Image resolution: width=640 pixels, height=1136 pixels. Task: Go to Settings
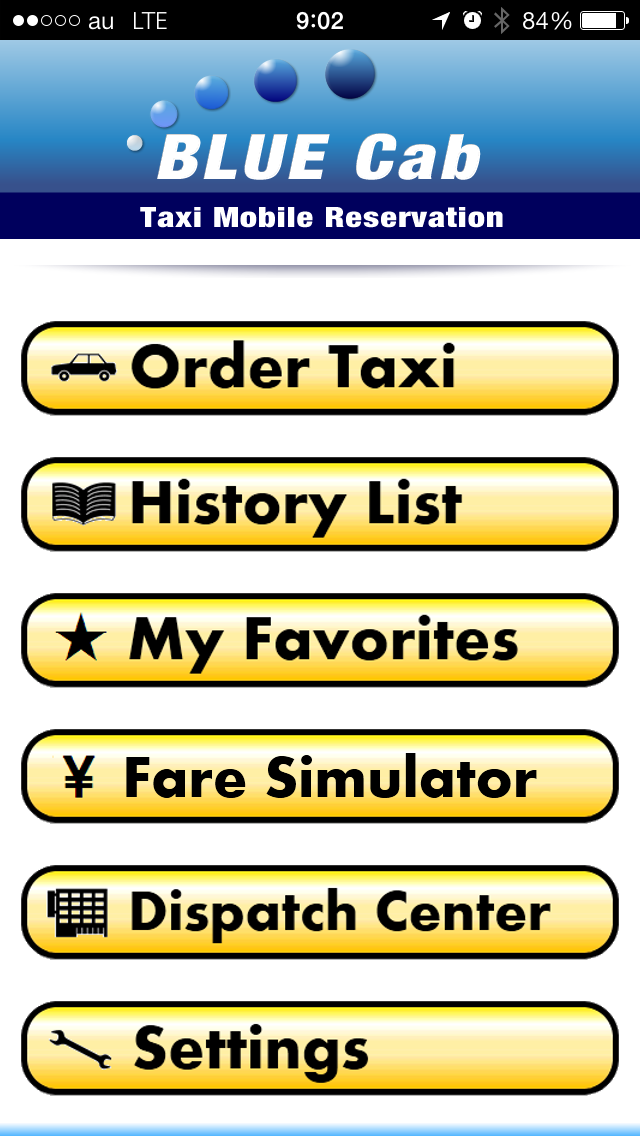pyautogui.click(x=320, y=1048)
